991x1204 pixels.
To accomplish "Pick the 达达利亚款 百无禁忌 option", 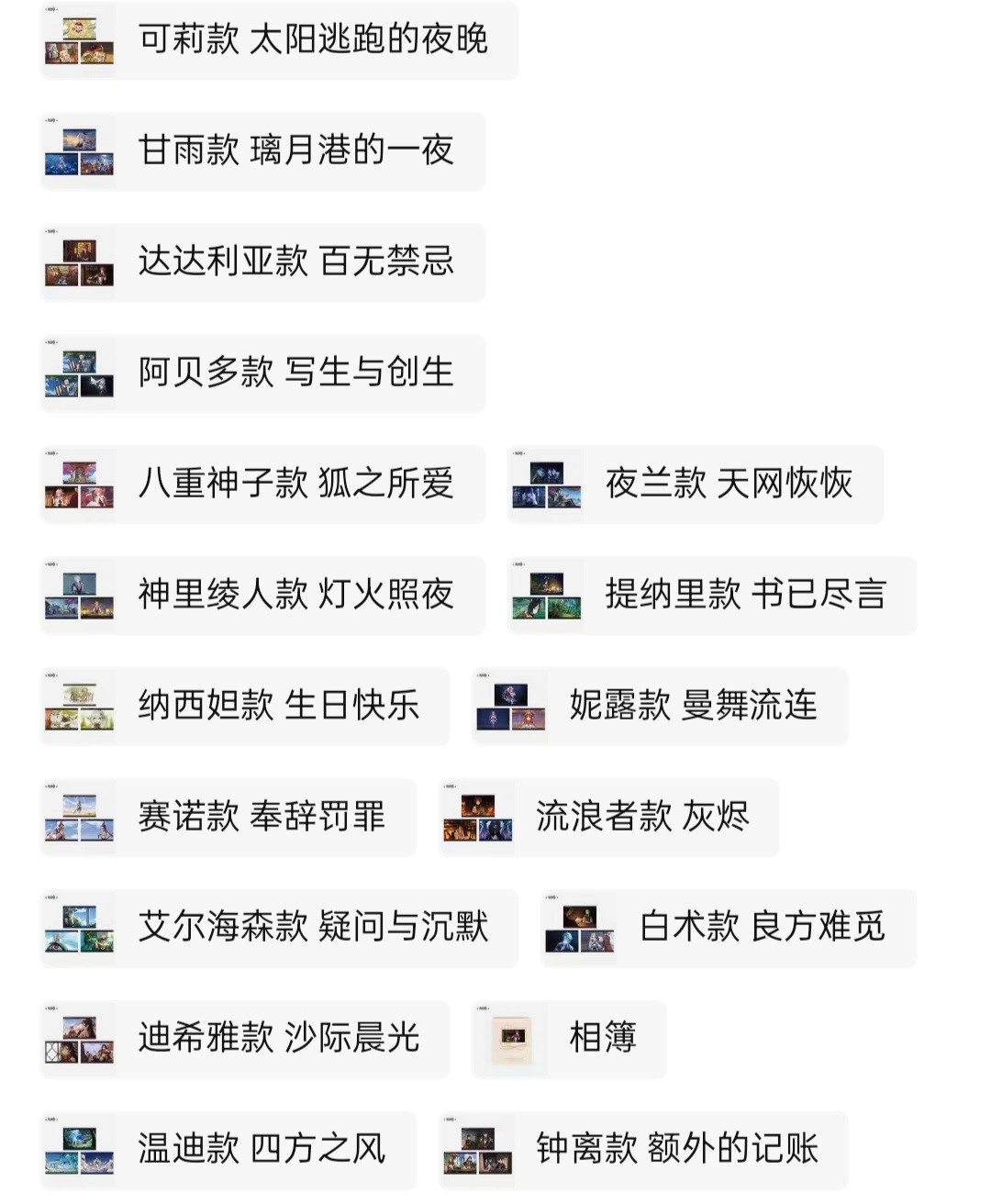I will point(263,262).
